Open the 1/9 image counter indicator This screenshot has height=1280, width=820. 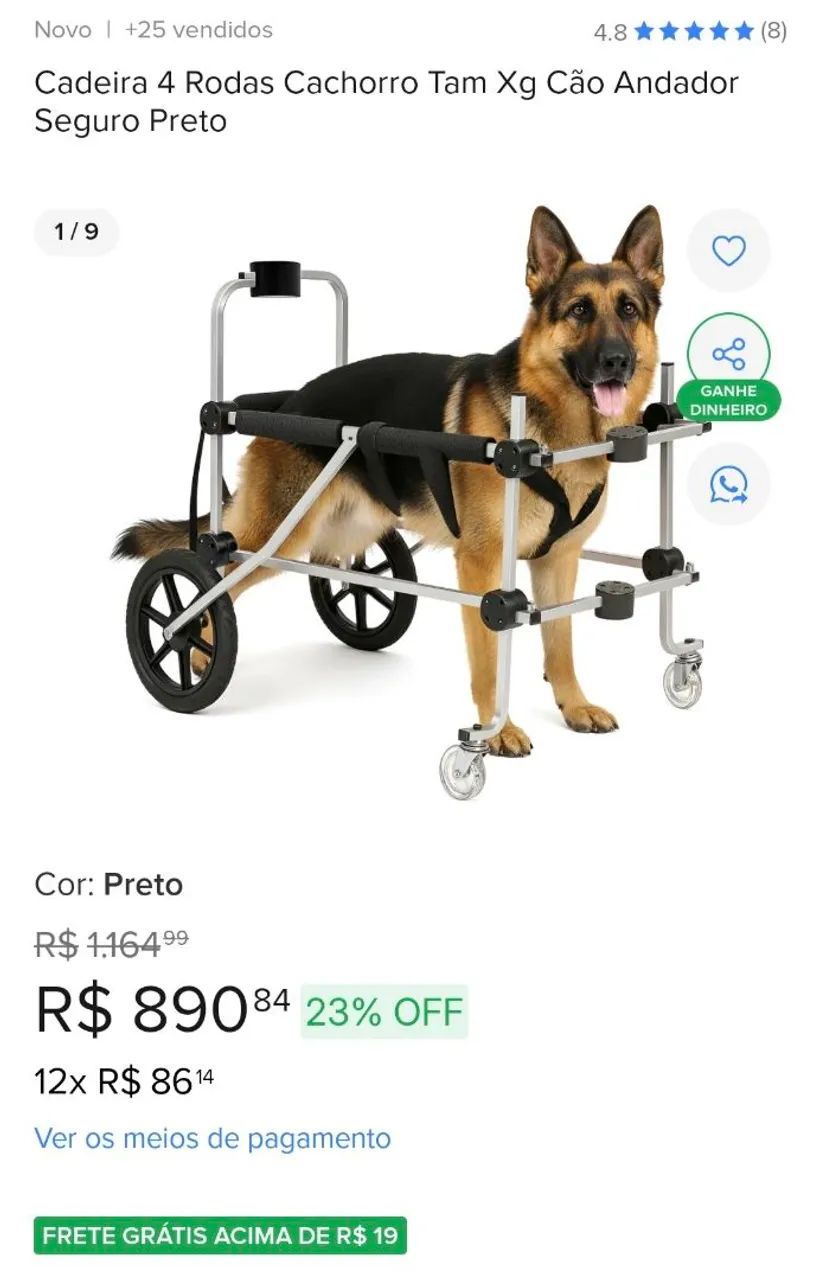pyautogui.click(x=76, y=231)
